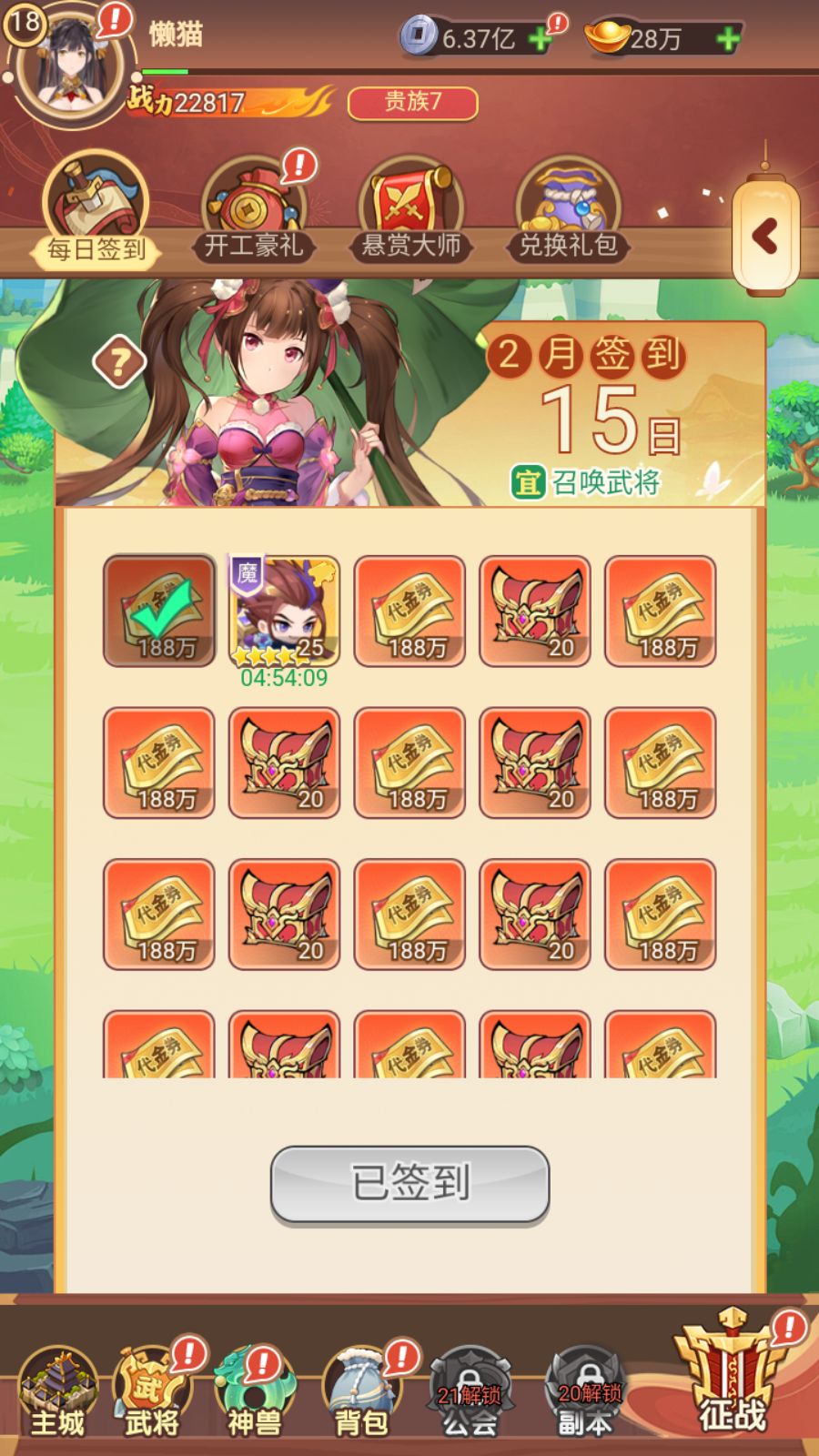
Task: Tap the 已签到 signed-in button
Action: tap(409, 1183)
